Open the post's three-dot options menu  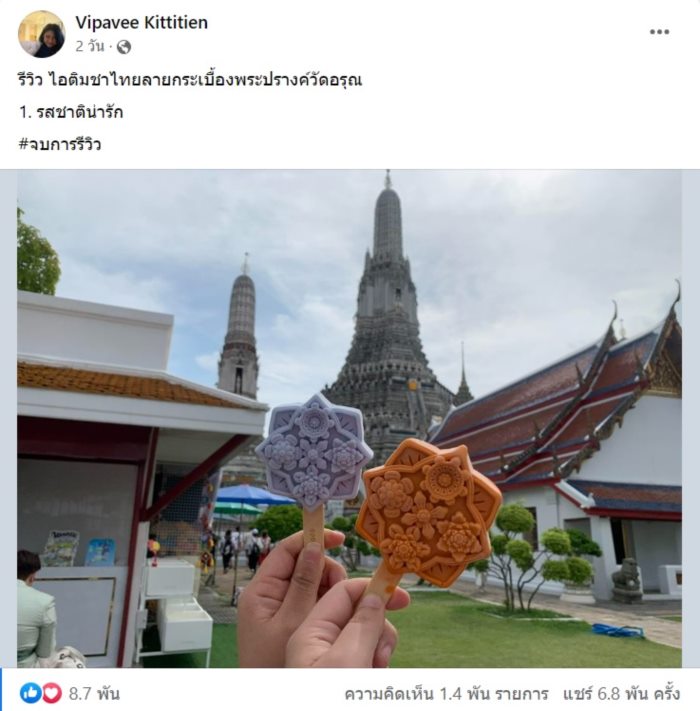tap(659, 32)
